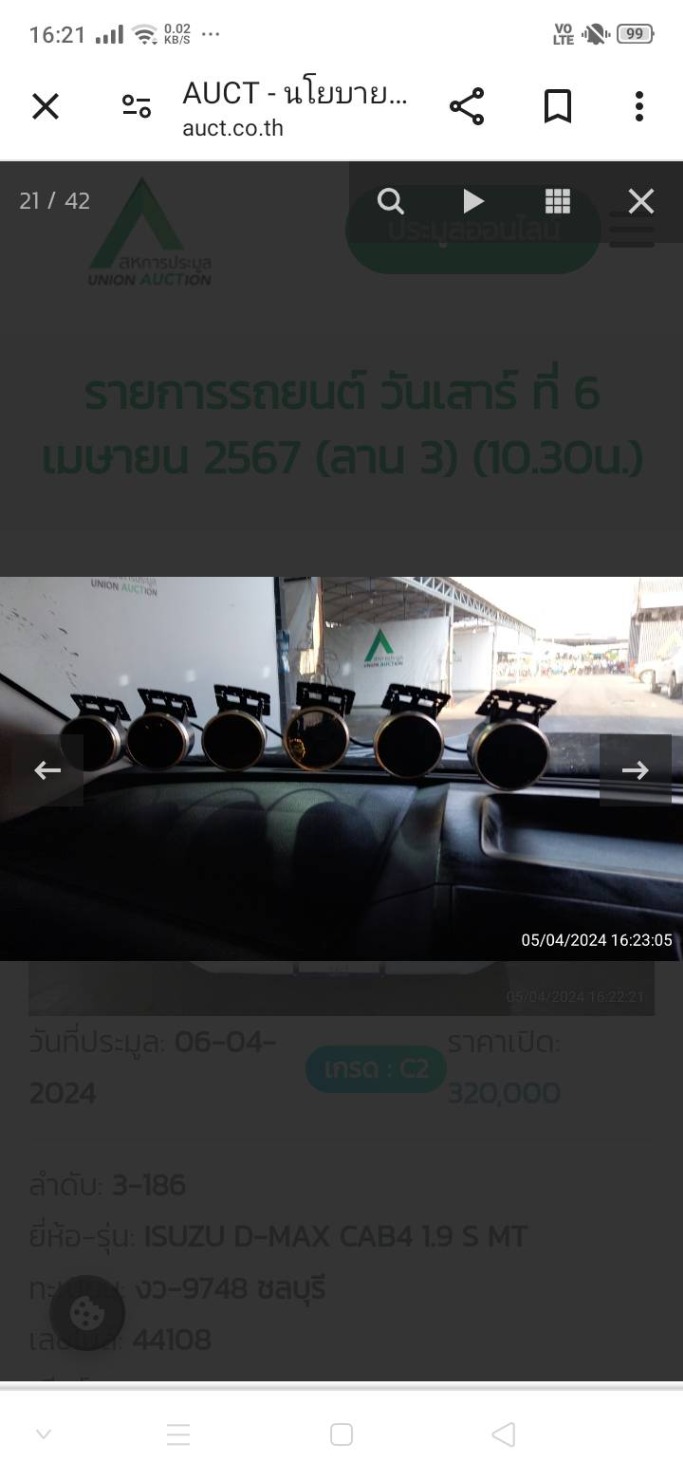Show thumbnail grid of photos

(x=557, y=202)
